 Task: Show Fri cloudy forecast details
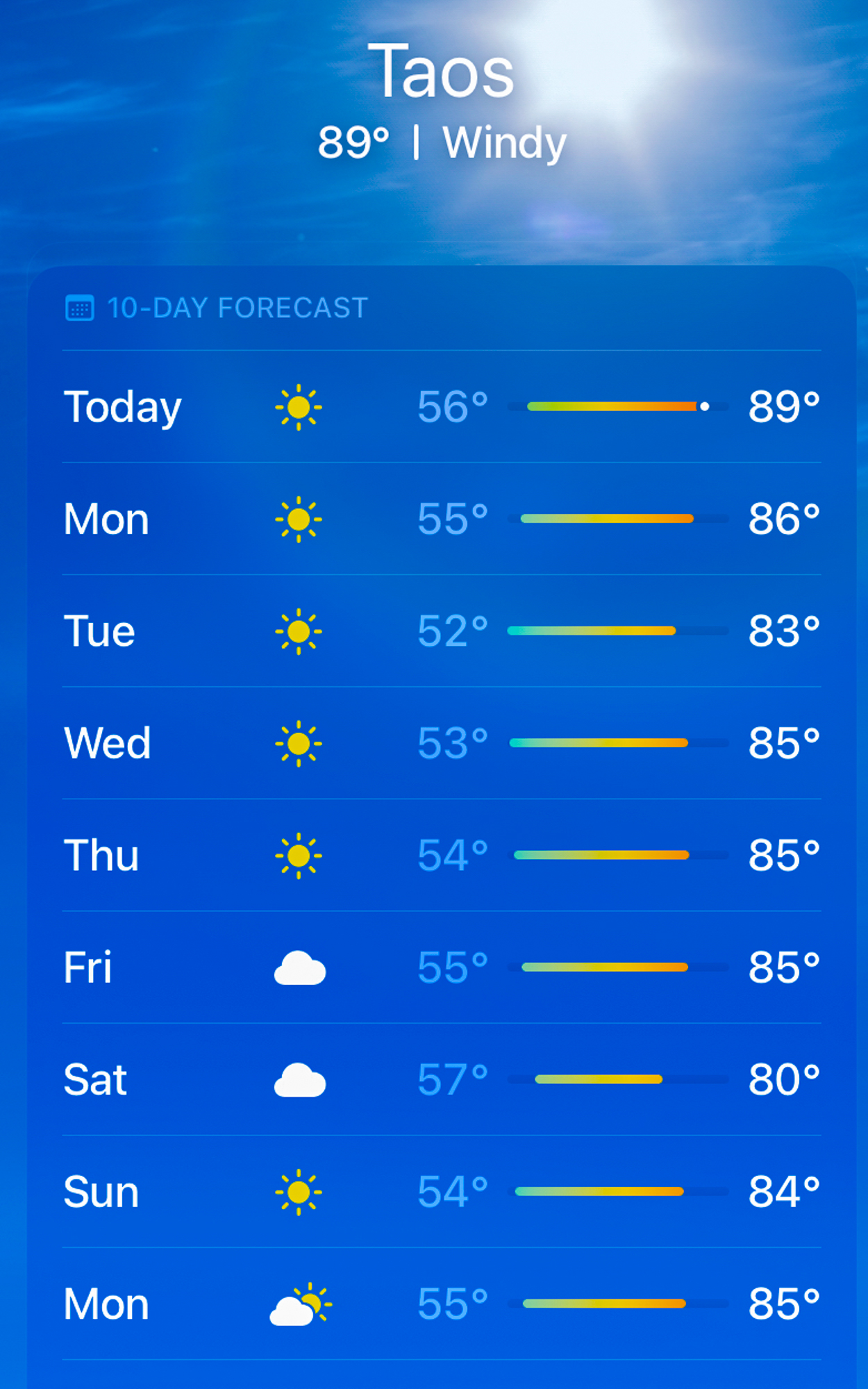(442, 967)
